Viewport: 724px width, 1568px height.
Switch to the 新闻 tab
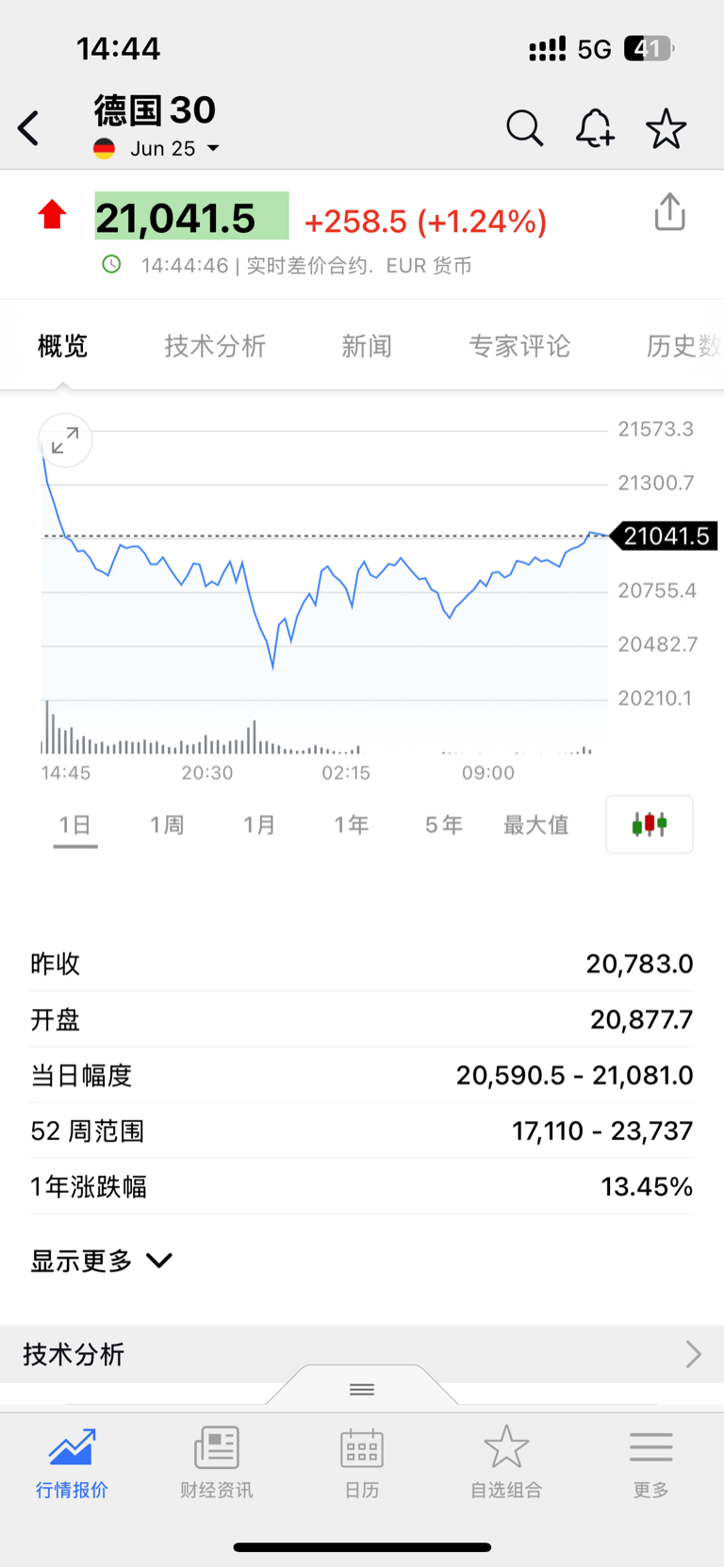tap(367, 346)
